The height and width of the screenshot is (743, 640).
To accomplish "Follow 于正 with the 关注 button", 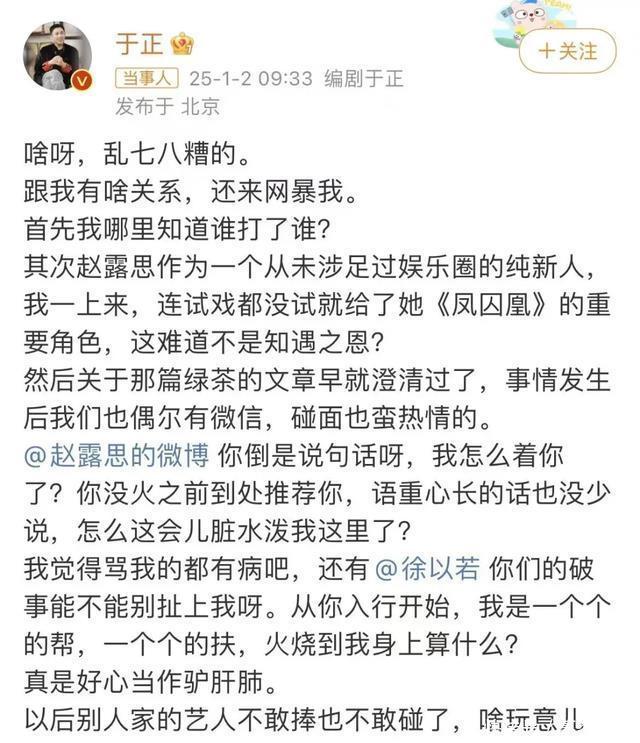I will [x=568, y=51].
